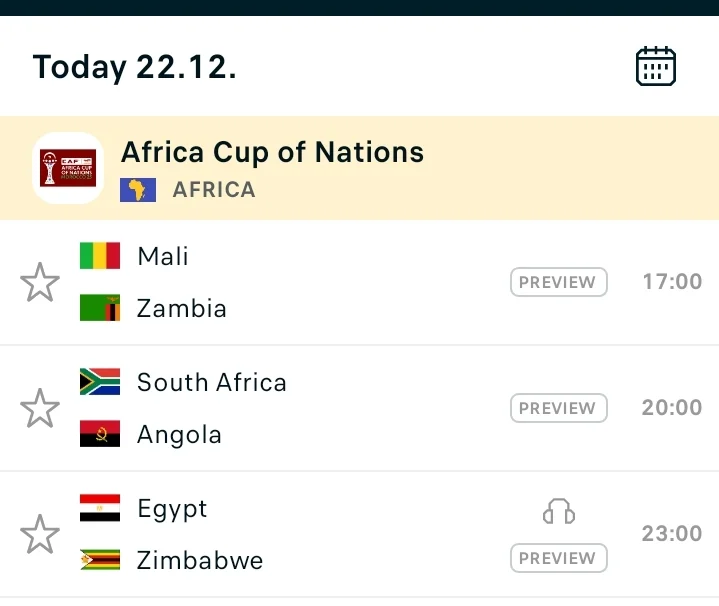Open the calendar date picker

pos(656,67)
